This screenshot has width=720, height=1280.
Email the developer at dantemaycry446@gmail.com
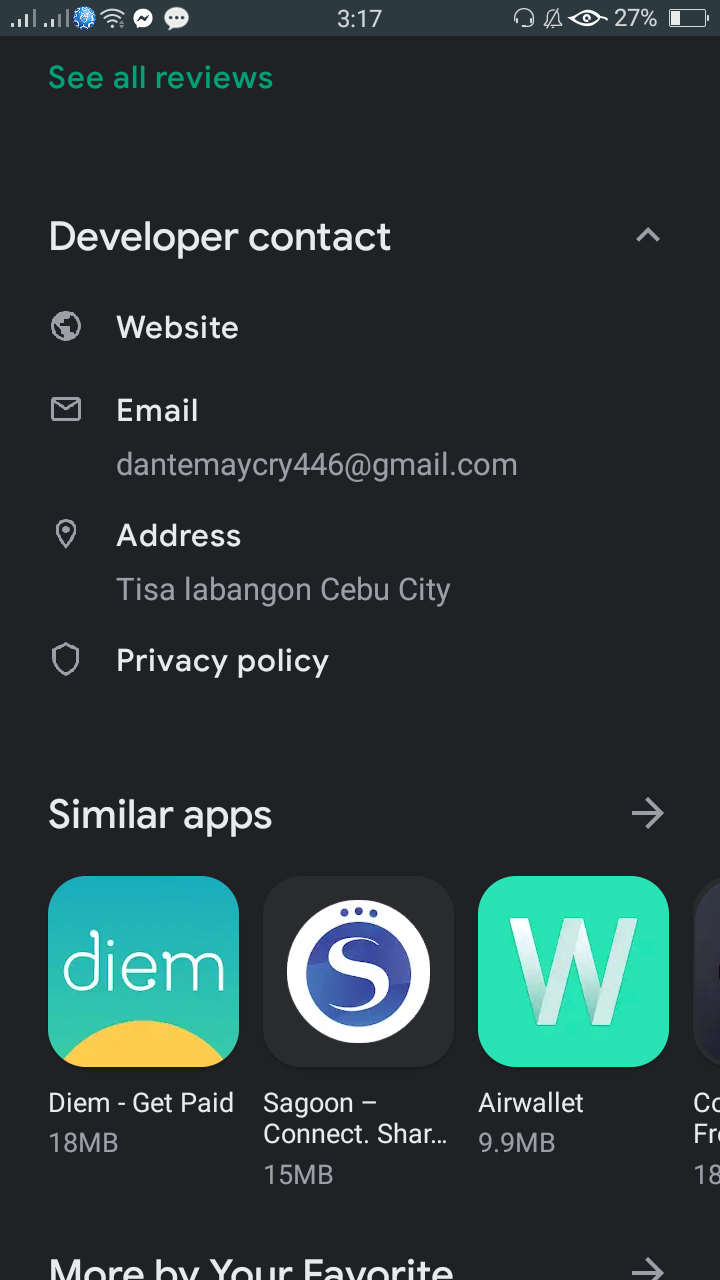tap(360, 438)
